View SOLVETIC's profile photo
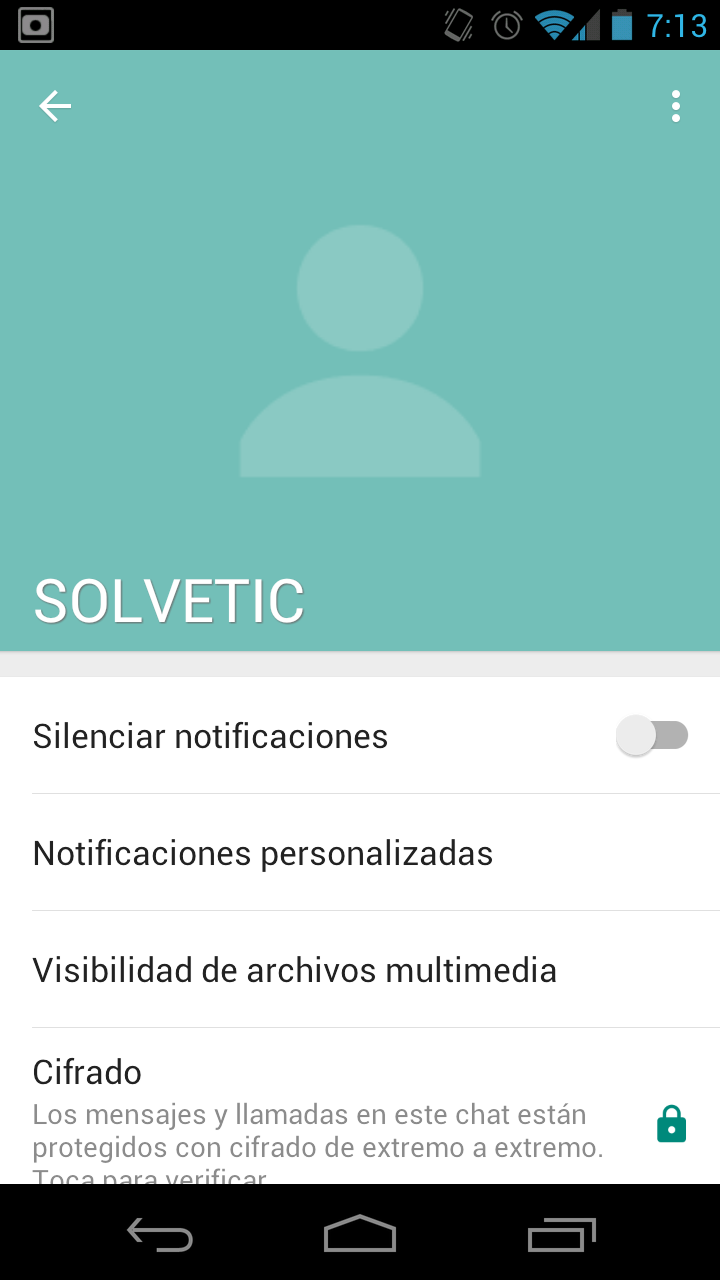This screenshot has height=1280, width=720. tap(360, 350)
